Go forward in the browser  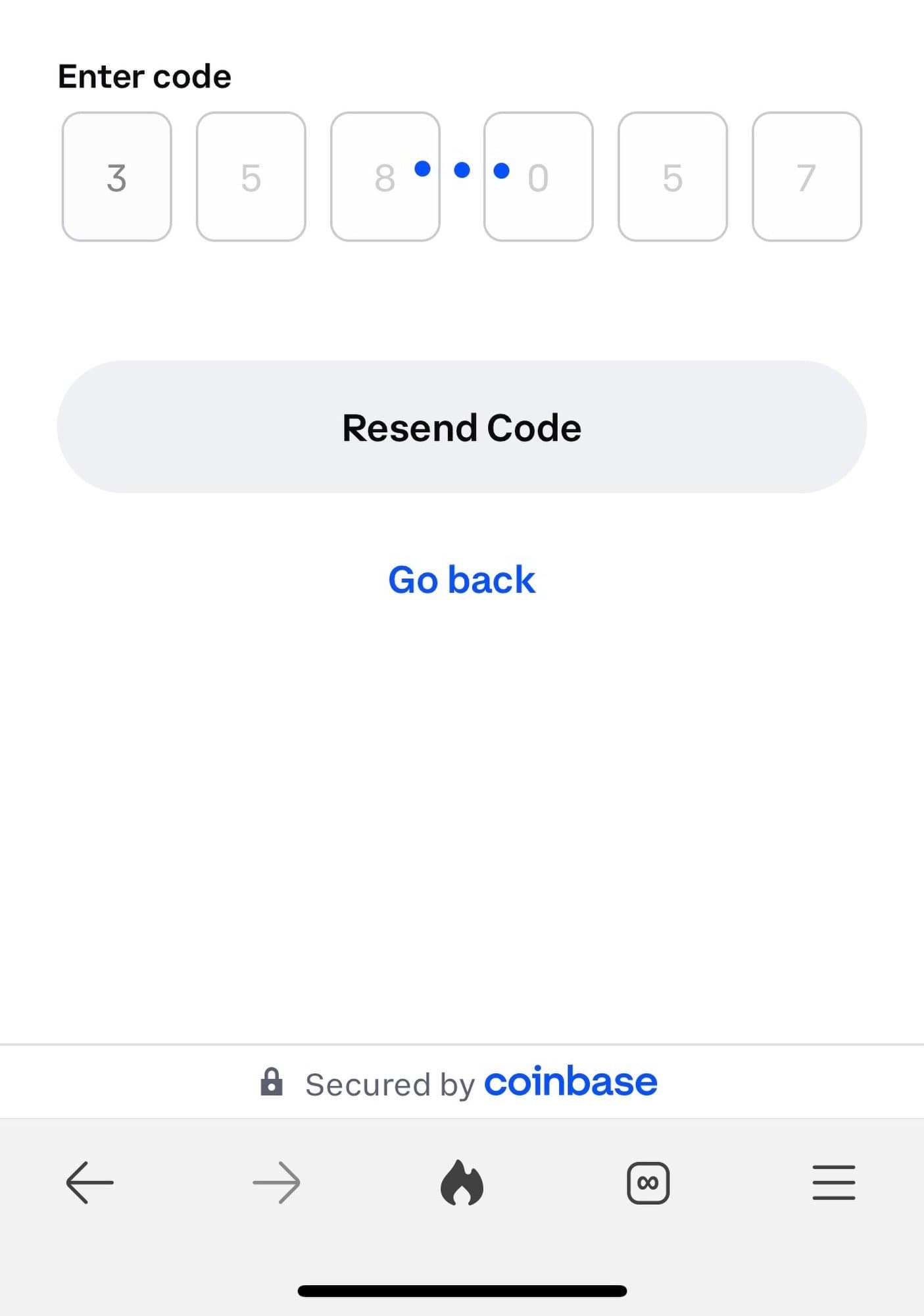point(276,1182)
